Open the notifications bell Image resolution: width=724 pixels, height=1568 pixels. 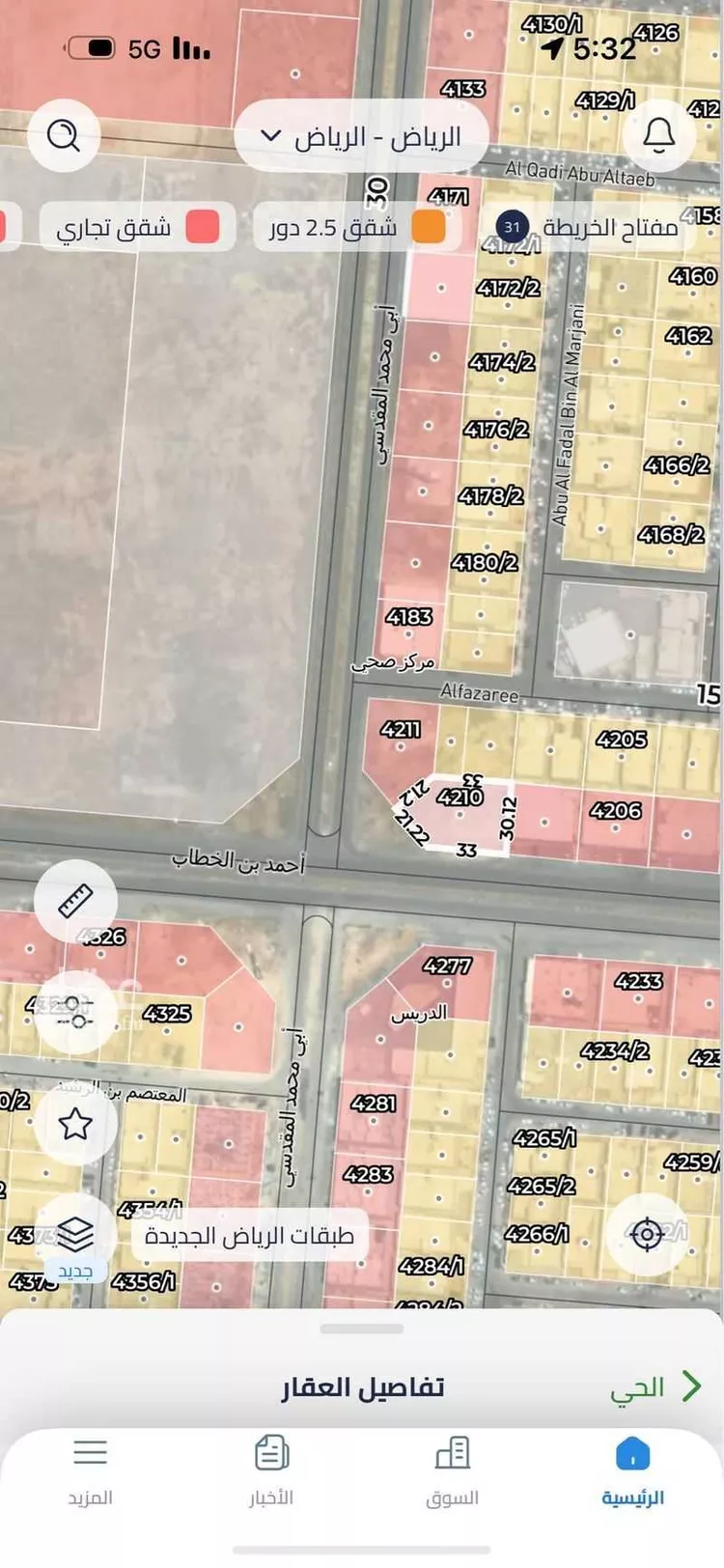pos(659,135)
